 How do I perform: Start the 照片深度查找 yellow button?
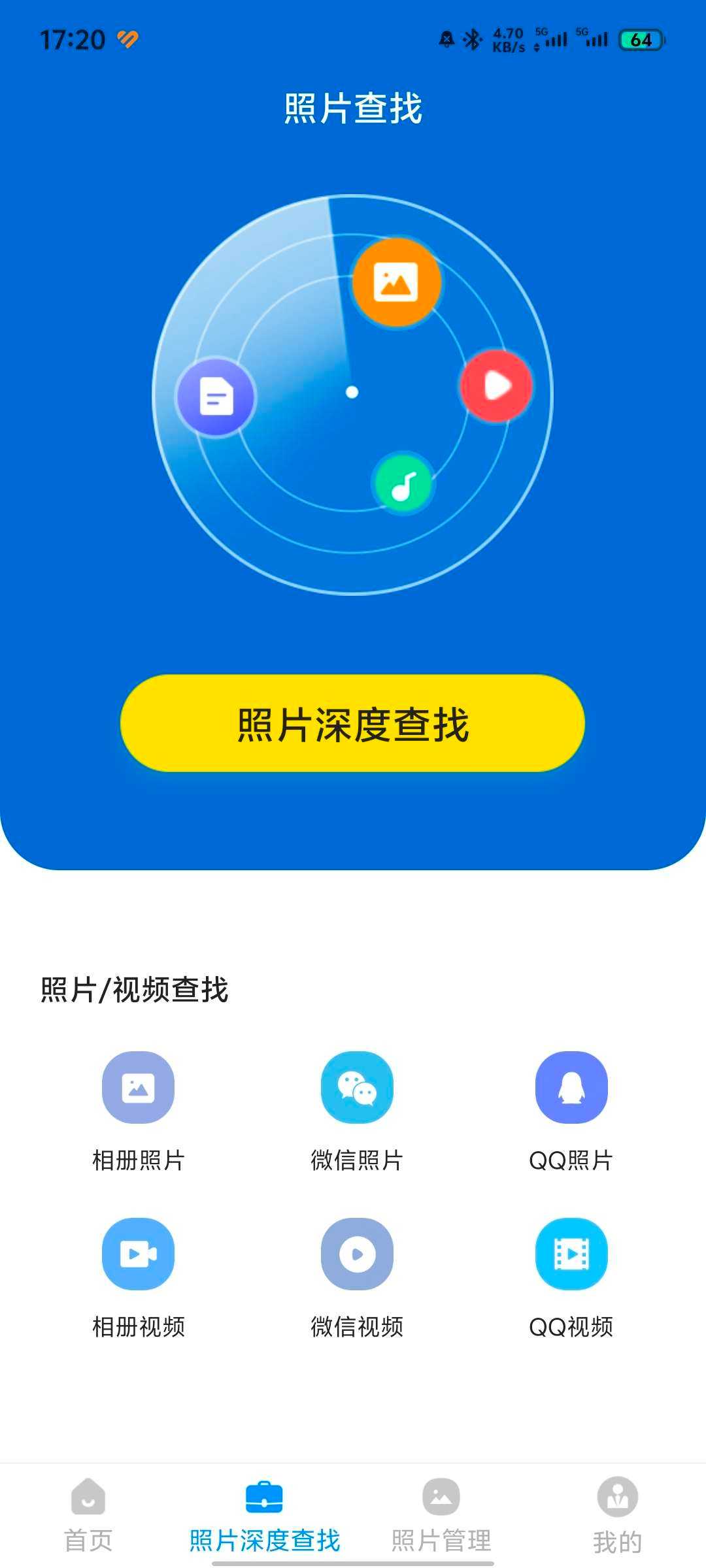(x=352, y=724)
